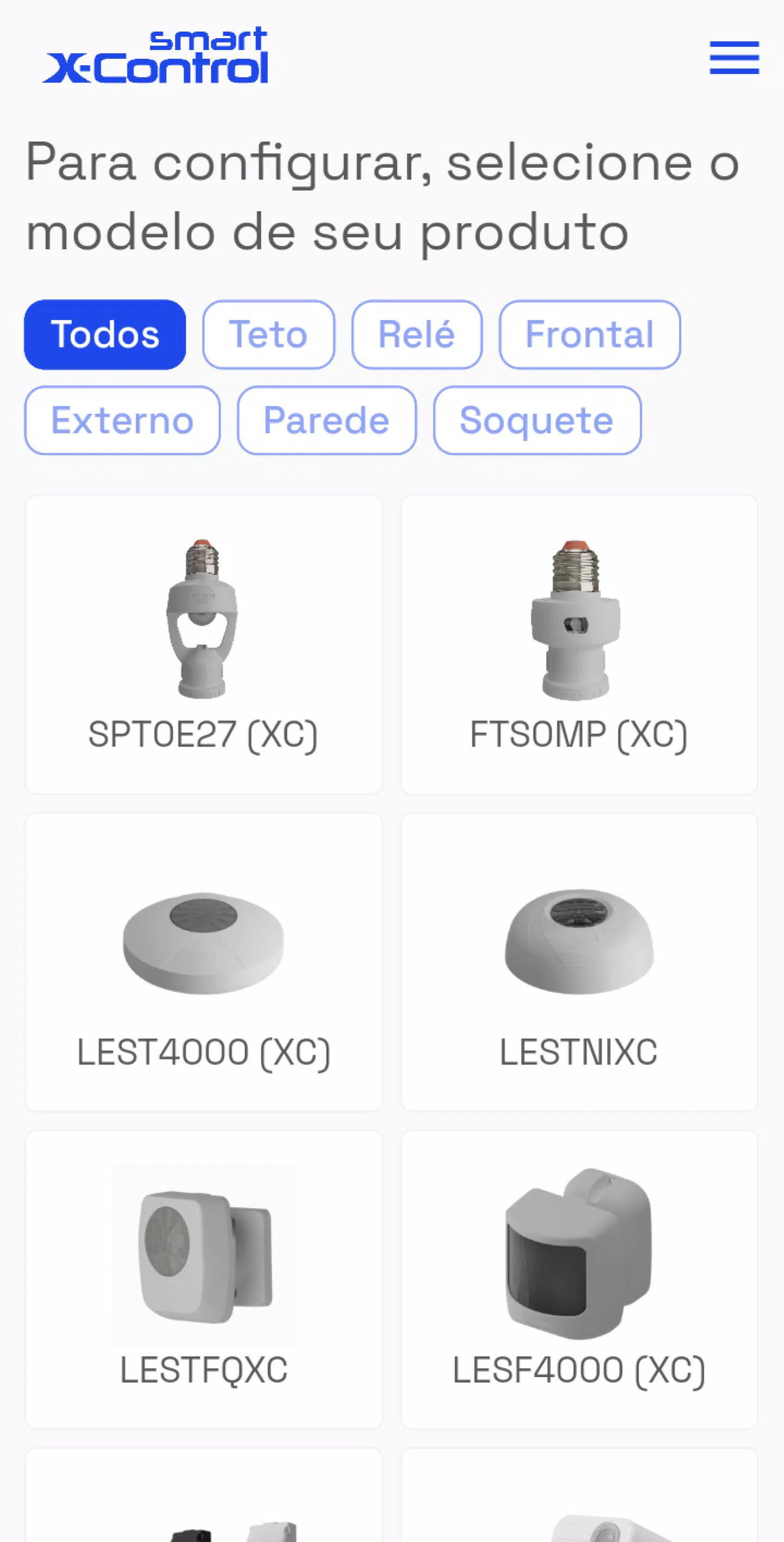Filter products by Teto
The width and height of the screenshot is (784, 1542).
[x=268, y=334]
